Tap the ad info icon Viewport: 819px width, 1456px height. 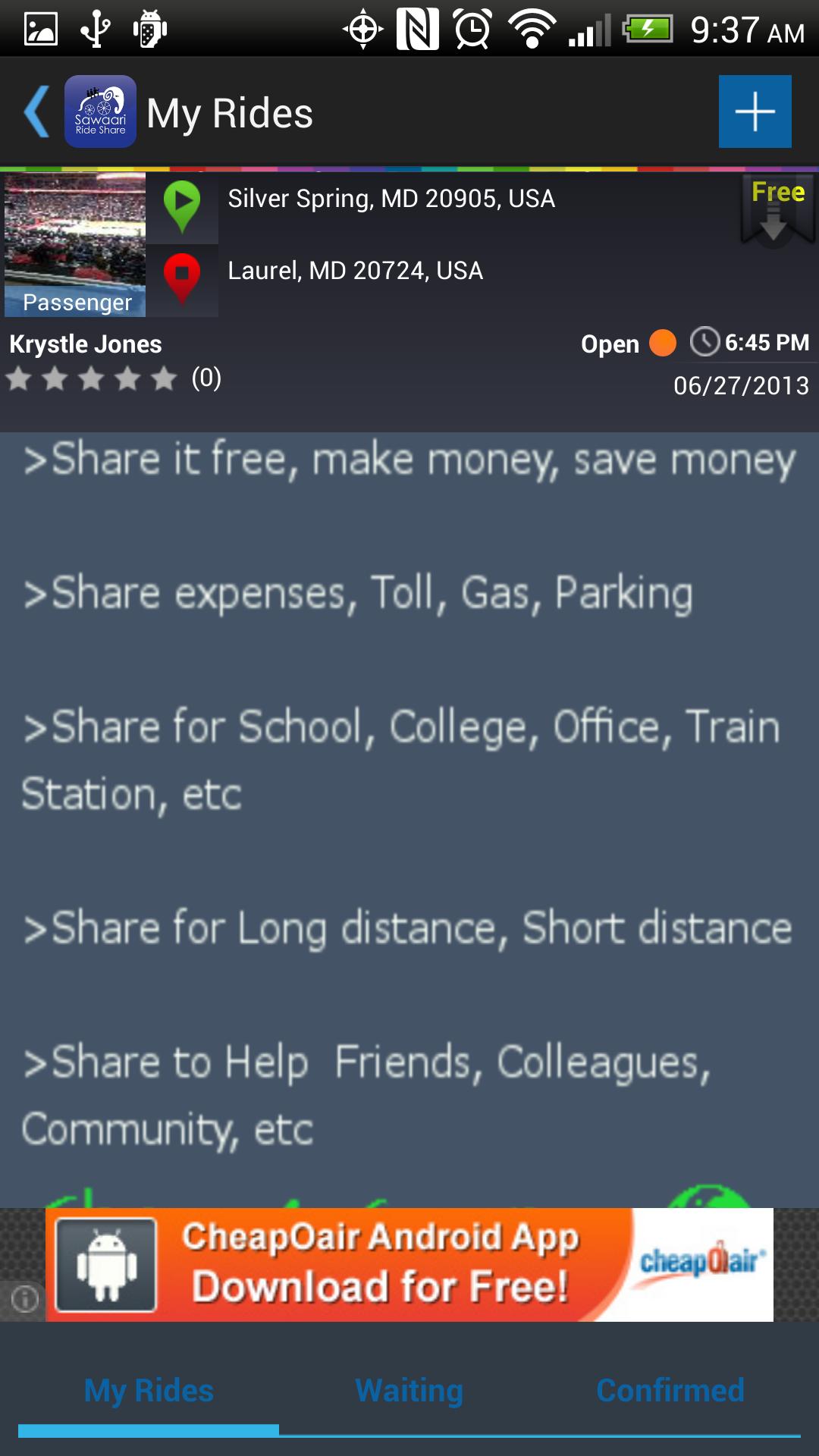coord(24,1299)
